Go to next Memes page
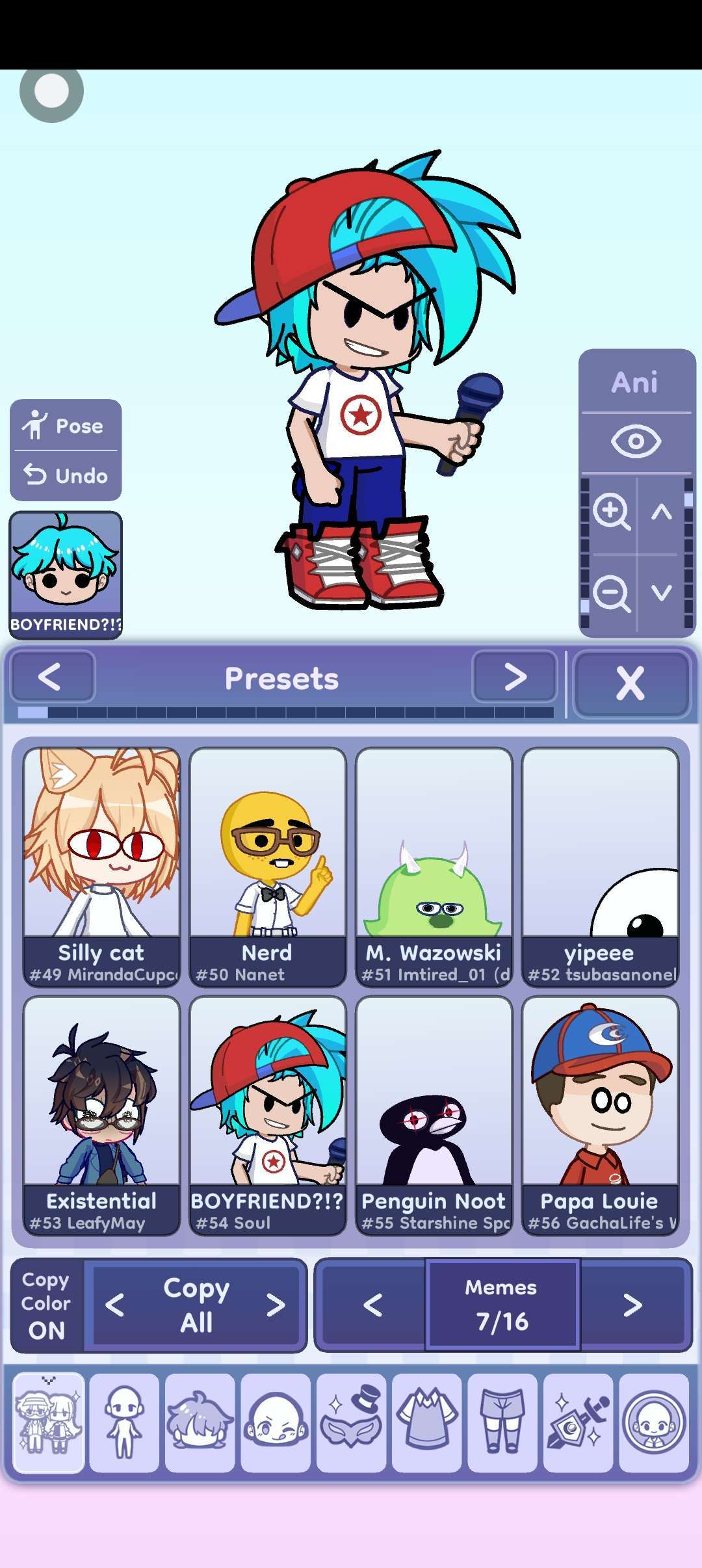Screen dimensions: 702x1568 (632, 1305)
